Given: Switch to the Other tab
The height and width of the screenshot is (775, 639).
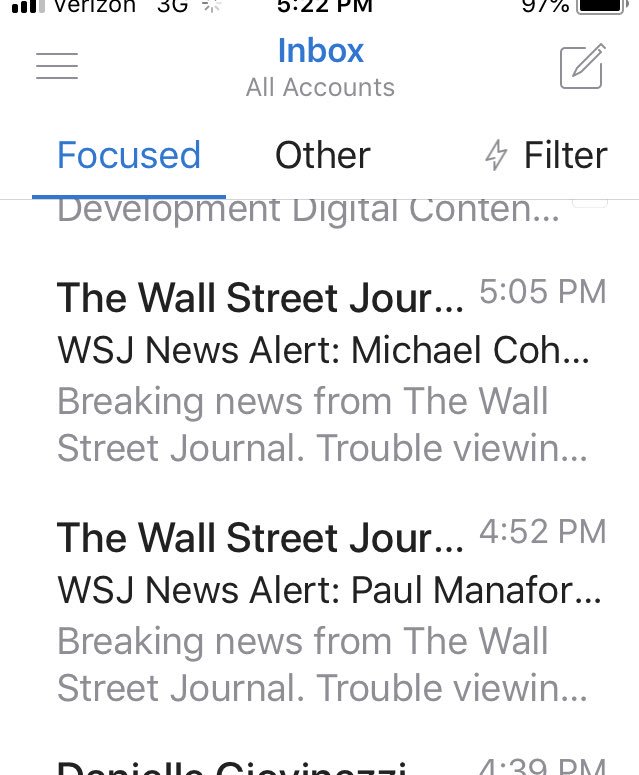Looking at the screenshot, I should click(x=322, y=155).
